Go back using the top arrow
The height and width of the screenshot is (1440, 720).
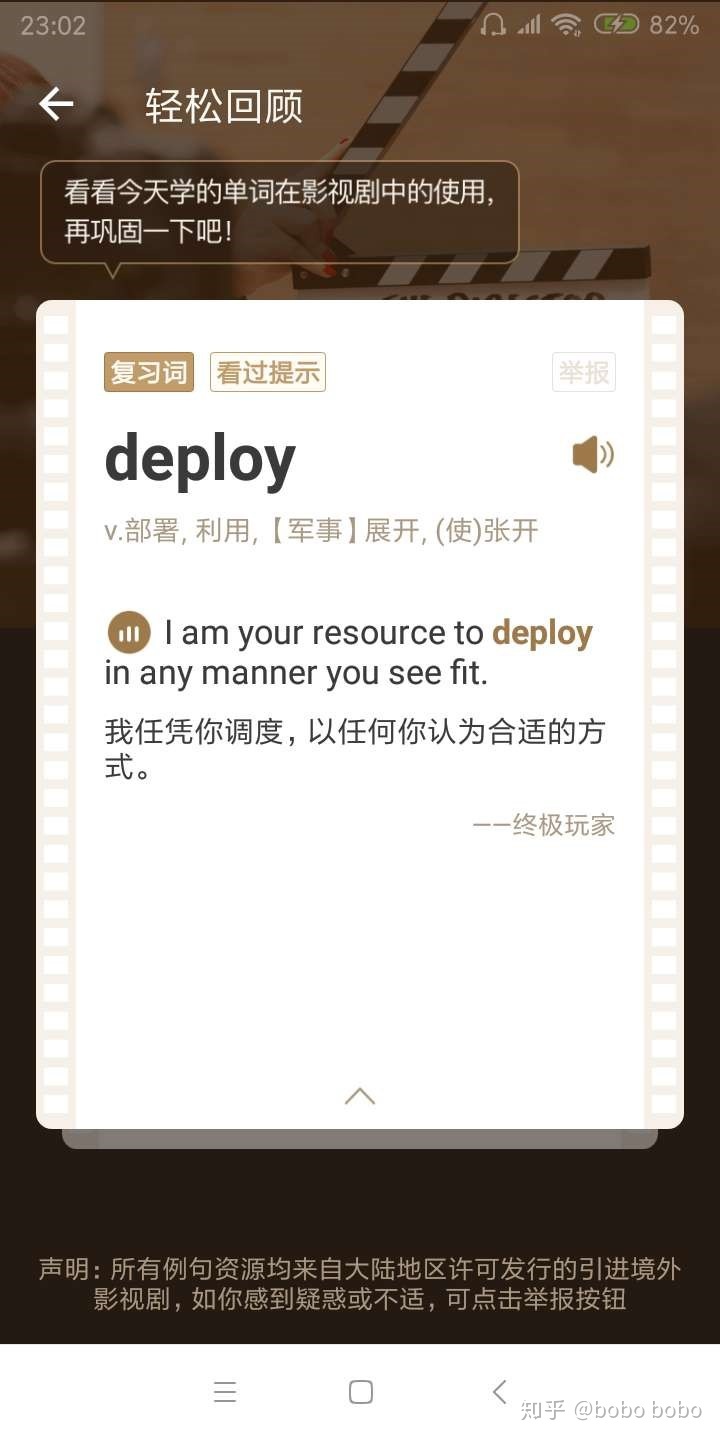[x=56, y=104]
